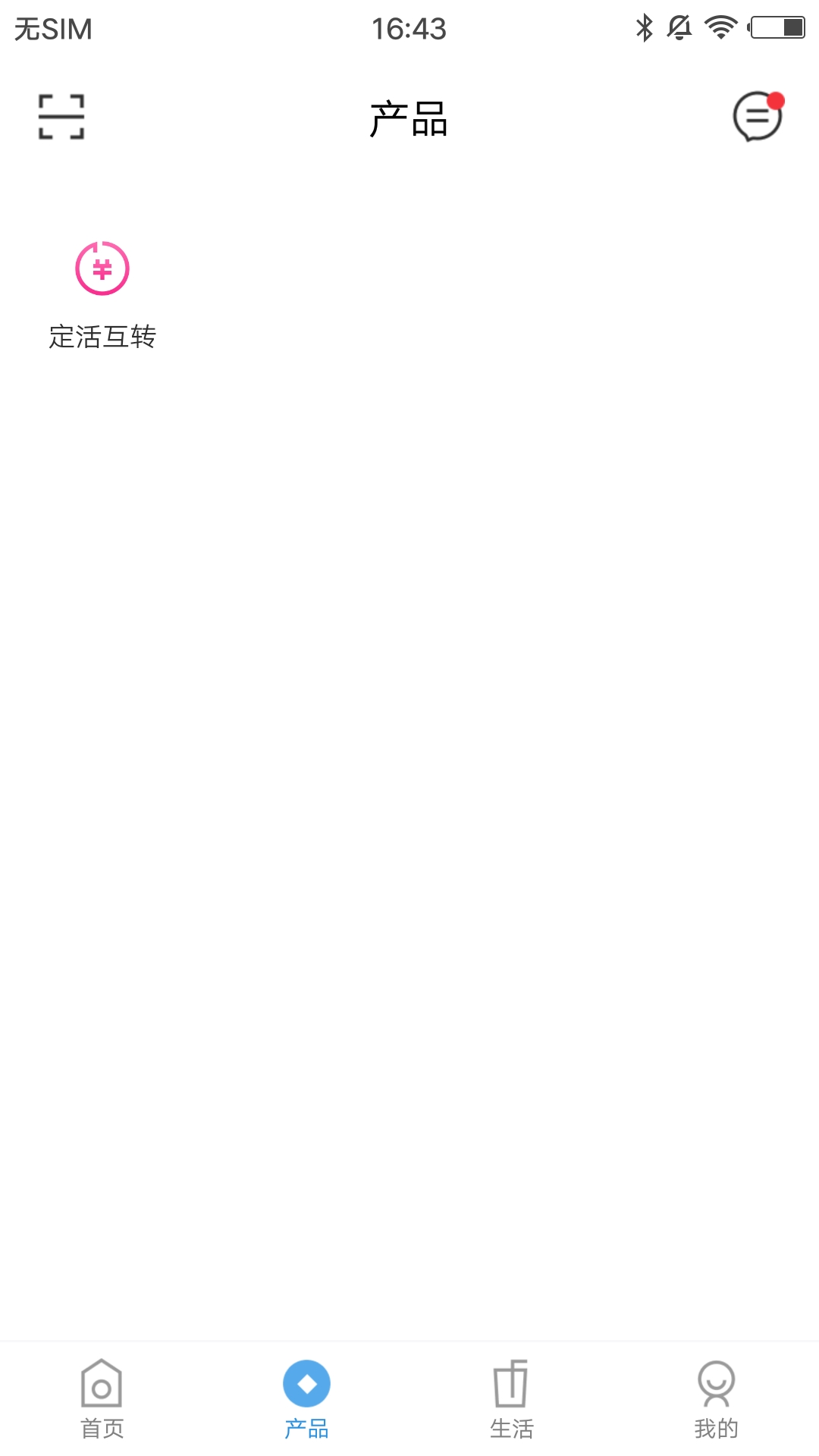Open the scan icon
This screenshot has height=1456, width=819.
tap(61, 117)
